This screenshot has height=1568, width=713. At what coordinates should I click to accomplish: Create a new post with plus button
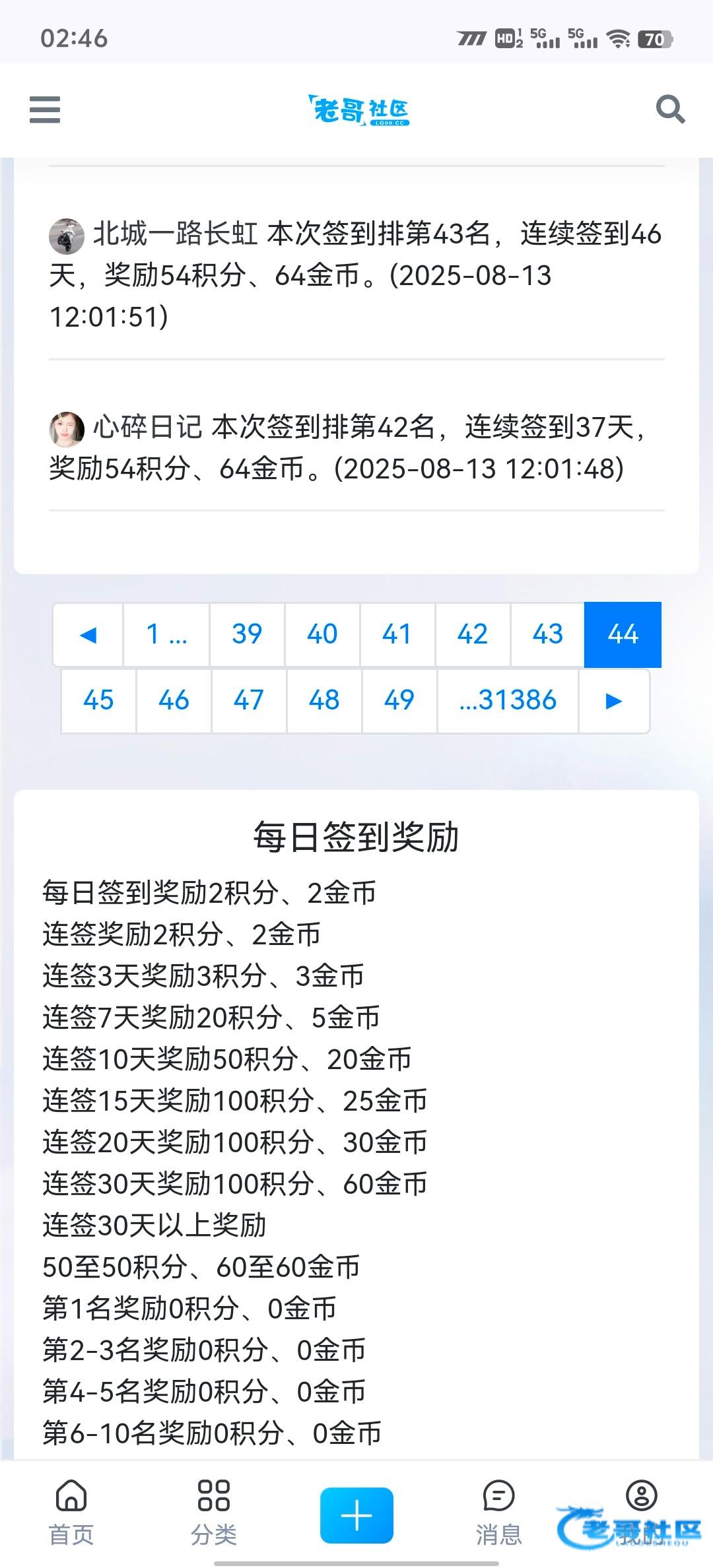click(356, 1515)
